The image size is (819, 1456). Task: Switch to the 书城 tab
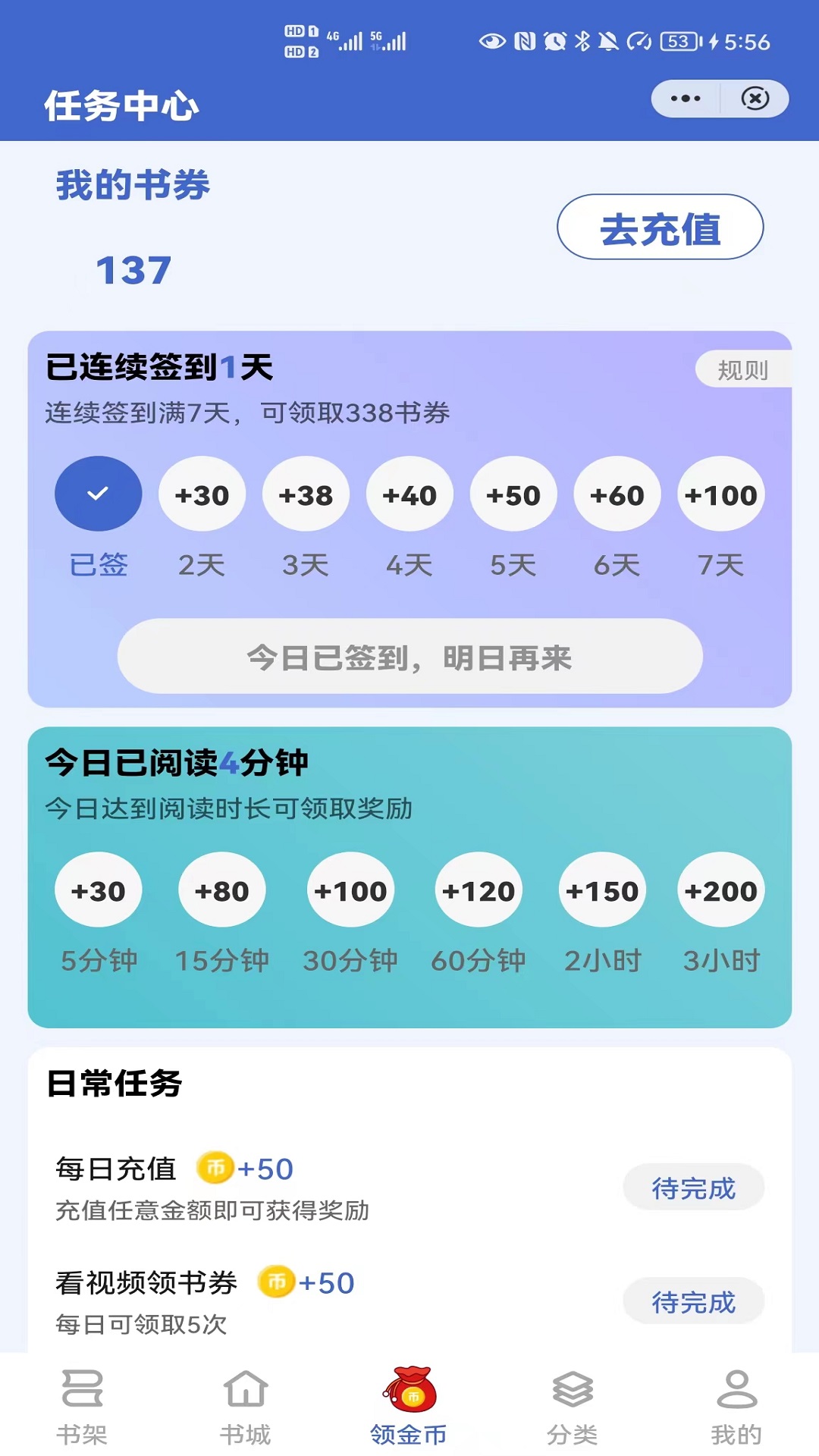245,1406
